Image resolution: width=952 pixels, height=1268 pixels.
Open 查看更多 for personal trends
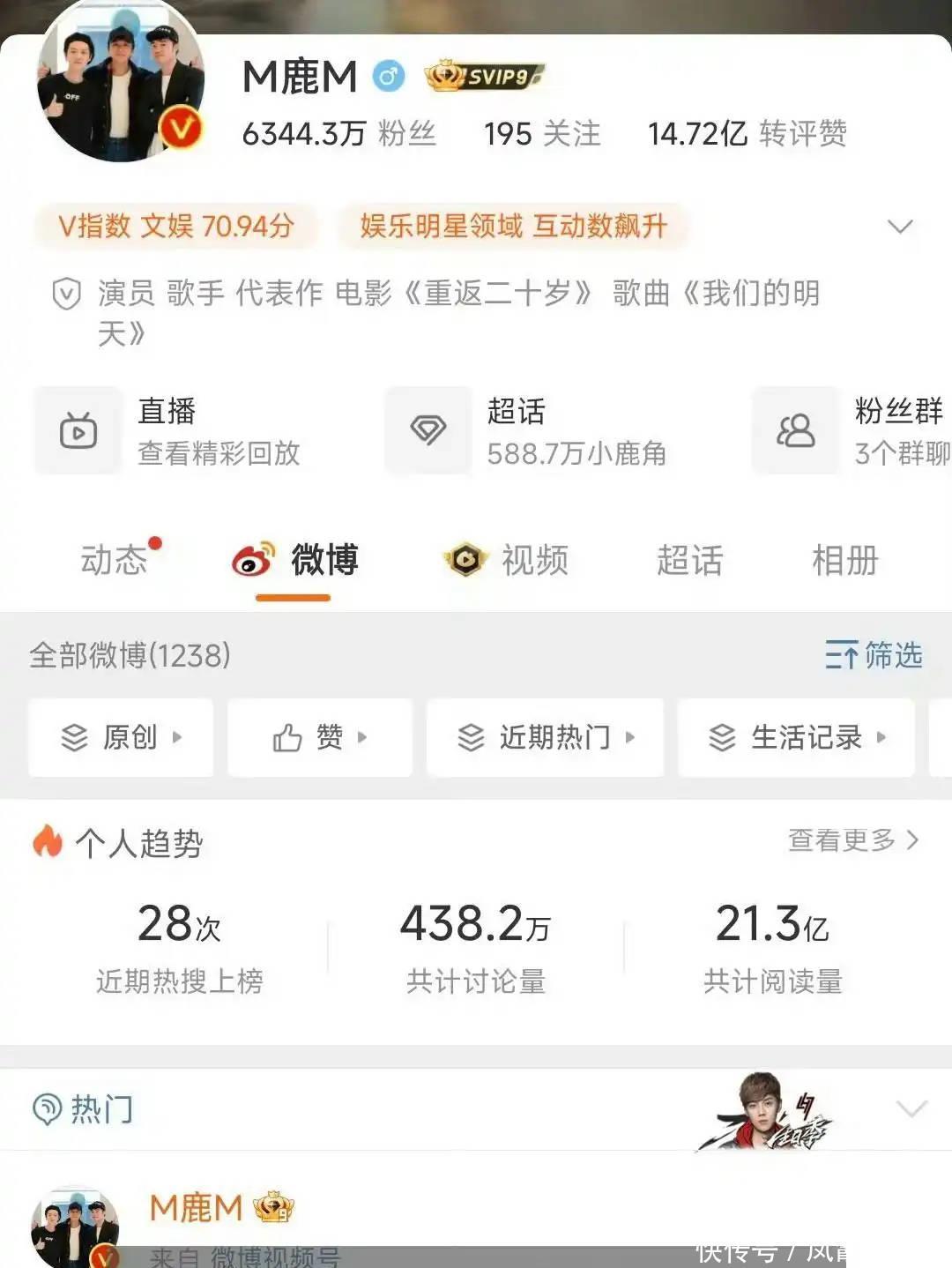[852, 840]
